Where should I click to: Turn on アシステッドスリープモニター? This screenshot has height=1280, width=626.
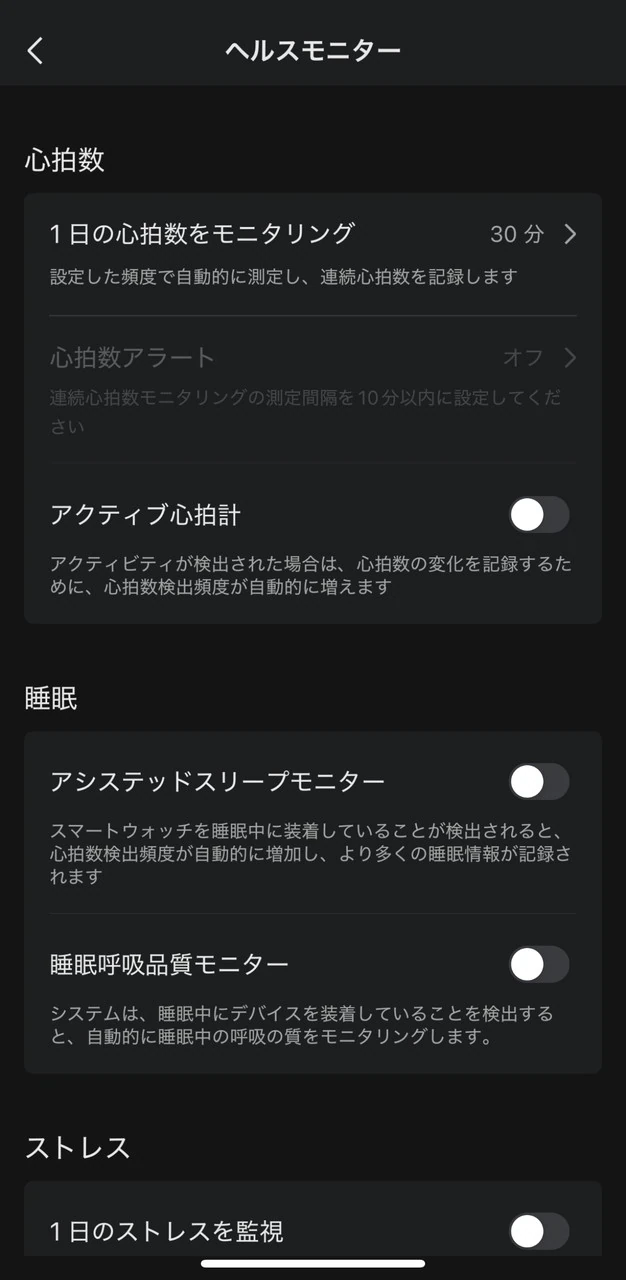(538, 782)
